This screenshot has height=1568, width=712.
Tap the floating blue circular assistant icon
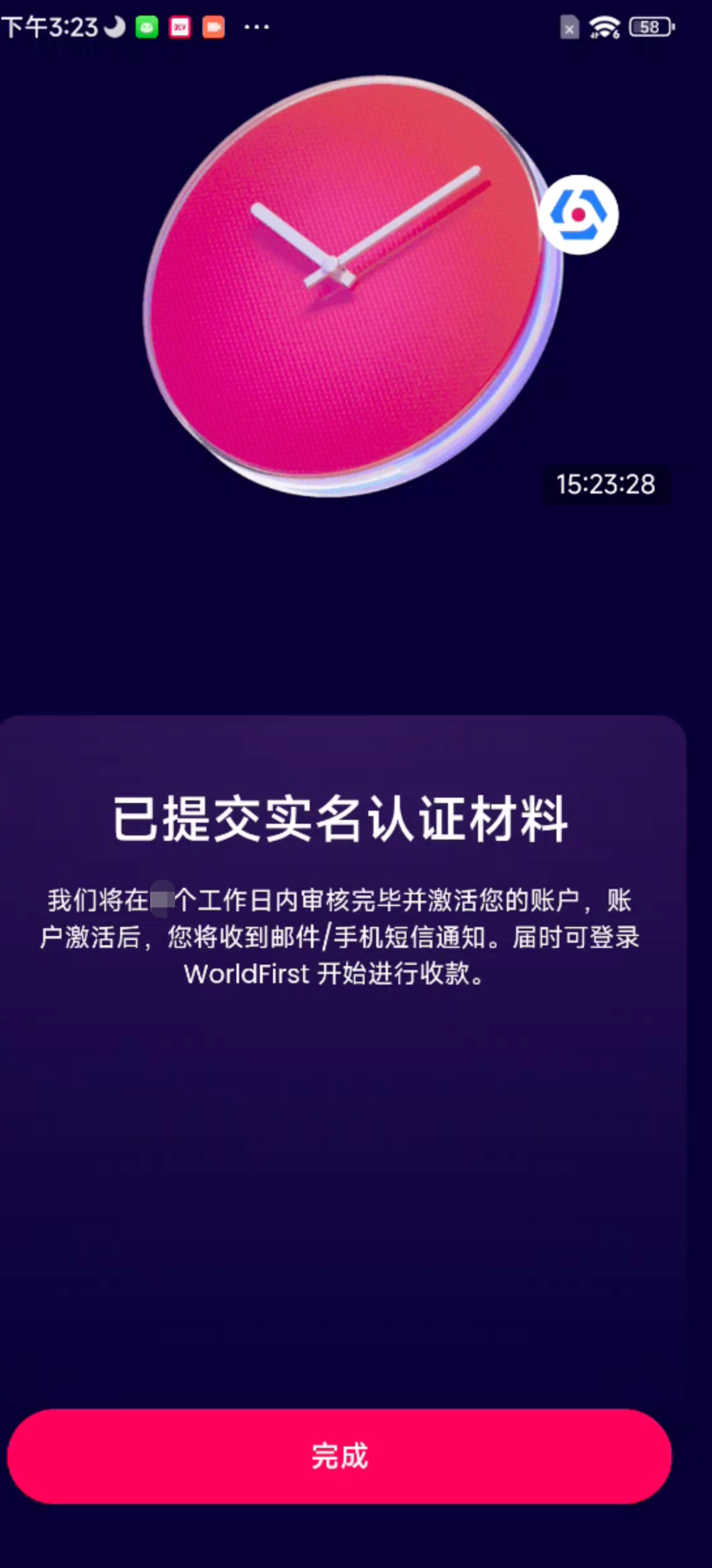[578, 215]
